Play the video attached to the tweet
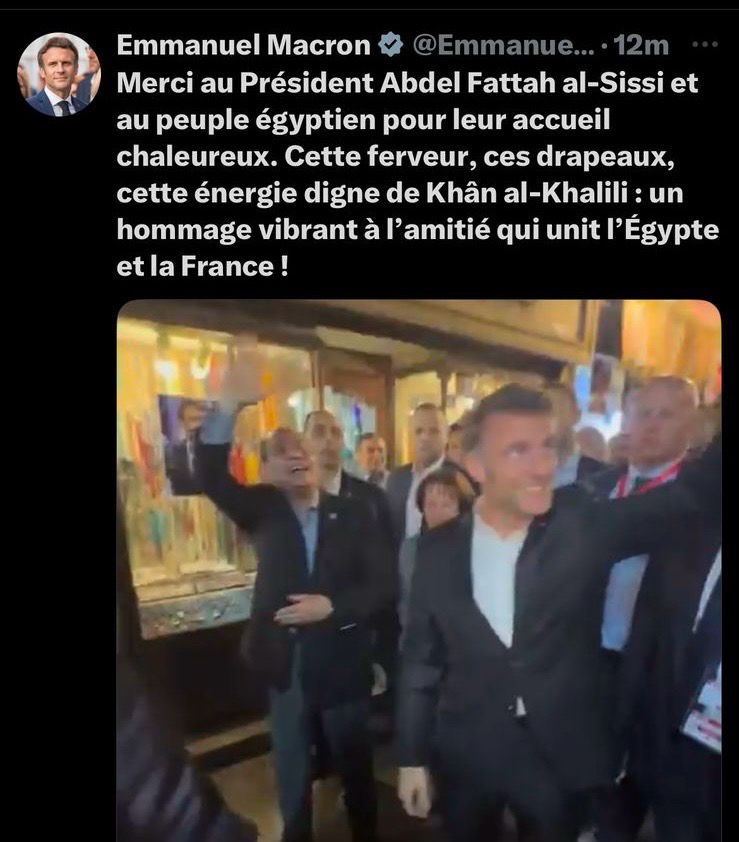The width and height of the screenshot is (739, 842). pyautogui.click(x=418, y=570)
